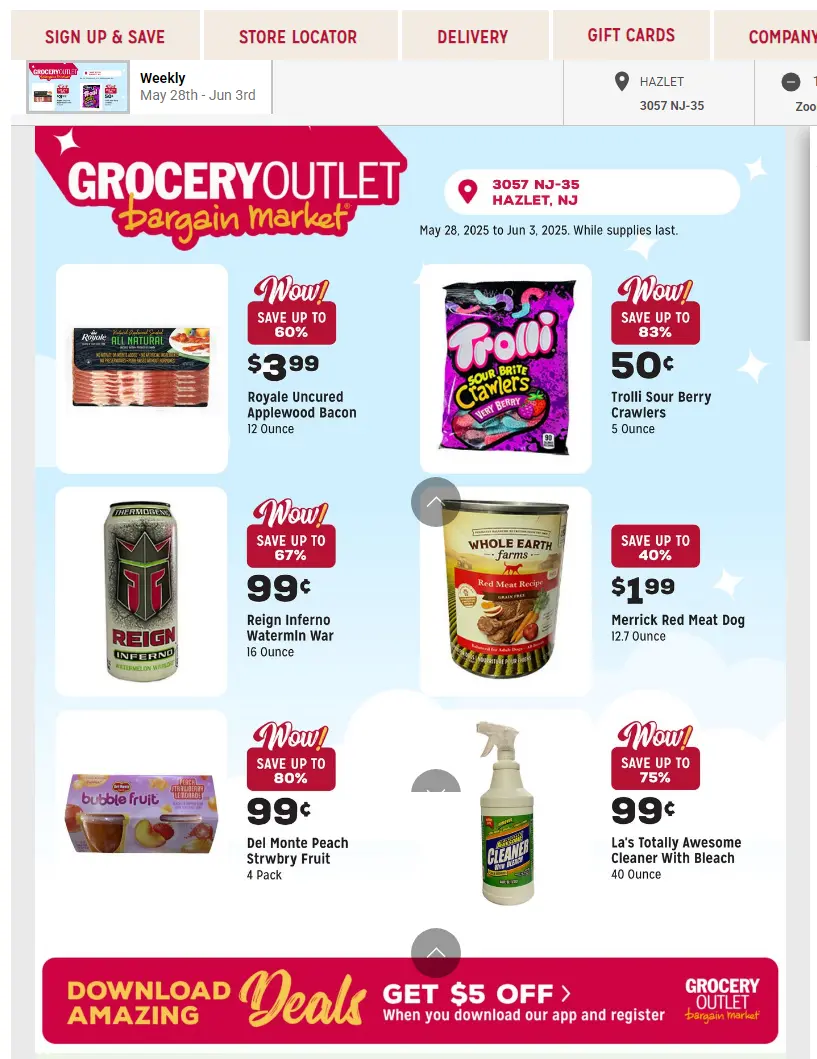Image resolution: width=817 pixels, height=1059 pixels.
Task: Open the Sign Up & Save tab
Action: [x=105, y=37]
